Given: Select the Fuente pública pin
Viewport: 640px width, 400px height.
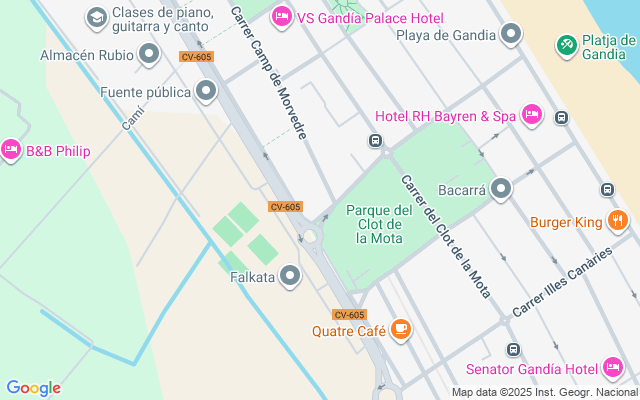Looking at the screenshot, I should click(x=207, y=93).
